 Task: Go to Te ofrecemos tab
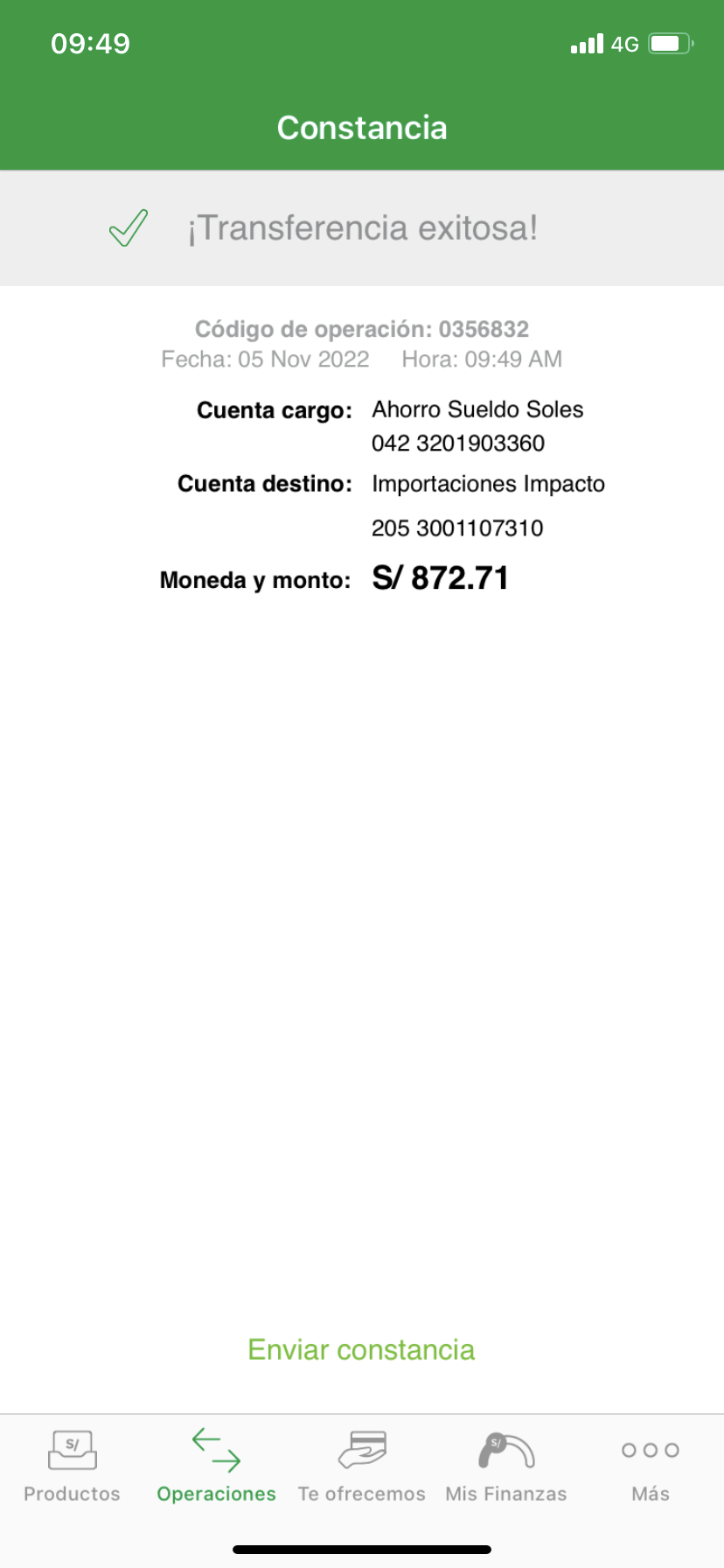click(x=361, y=1466)
